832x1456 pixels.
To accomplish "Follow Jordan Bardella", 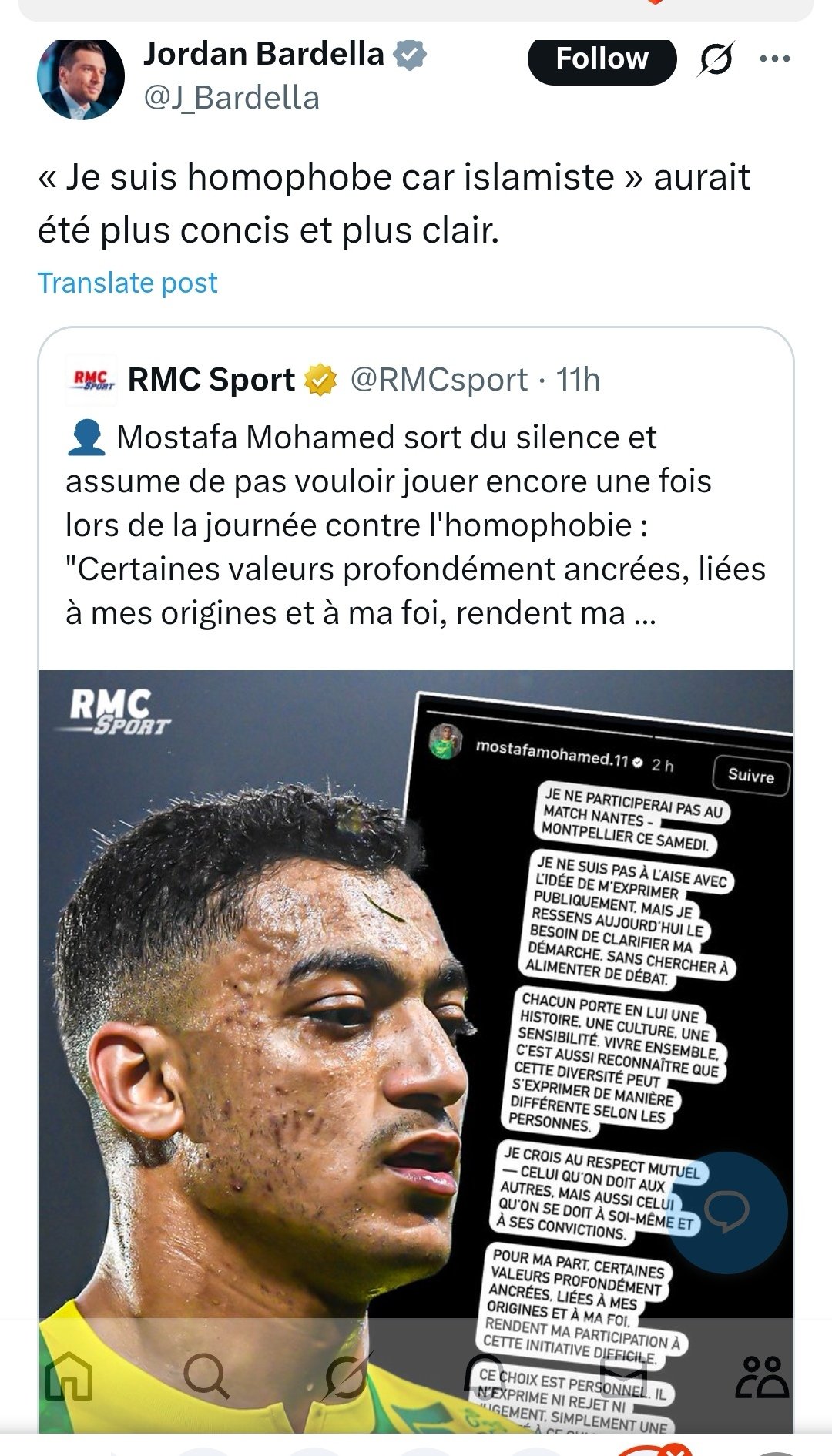I will (x=602, y=59).
